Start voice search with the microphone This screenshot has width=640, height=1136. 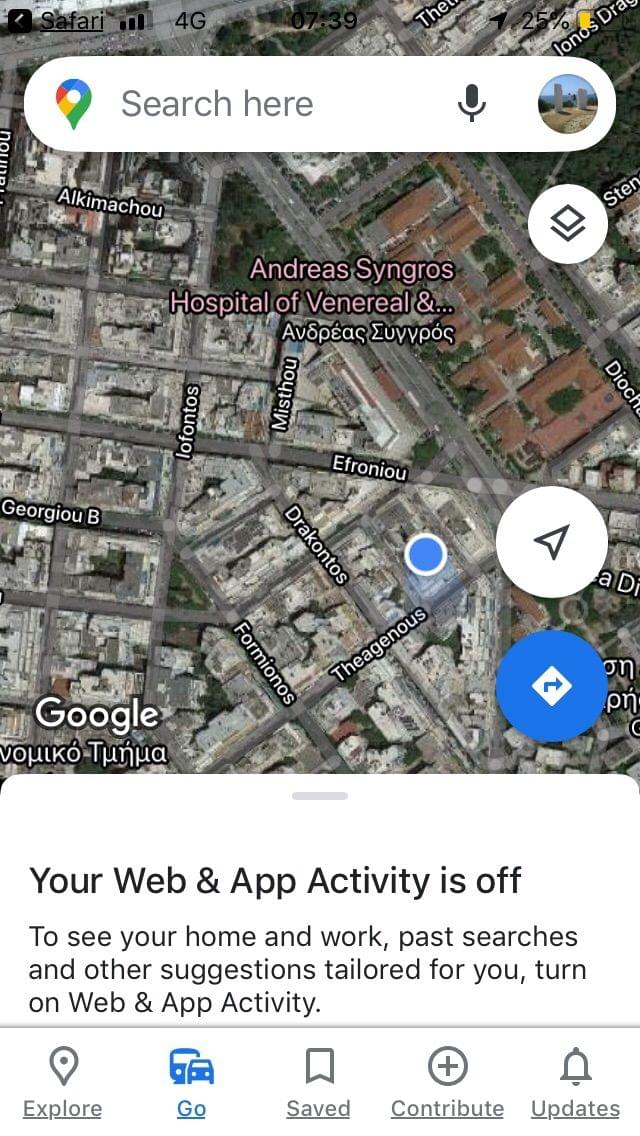472,104
